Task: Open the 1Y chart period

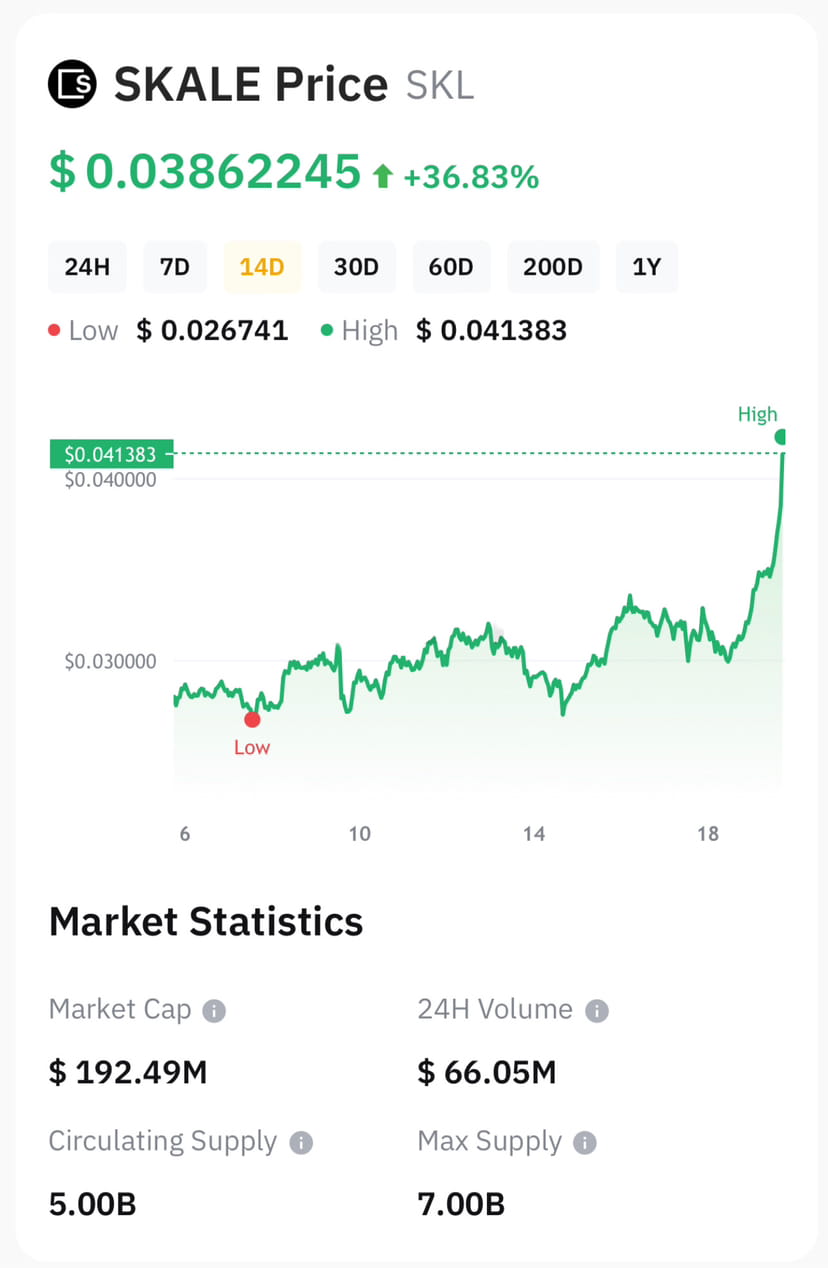Action: 647,267
